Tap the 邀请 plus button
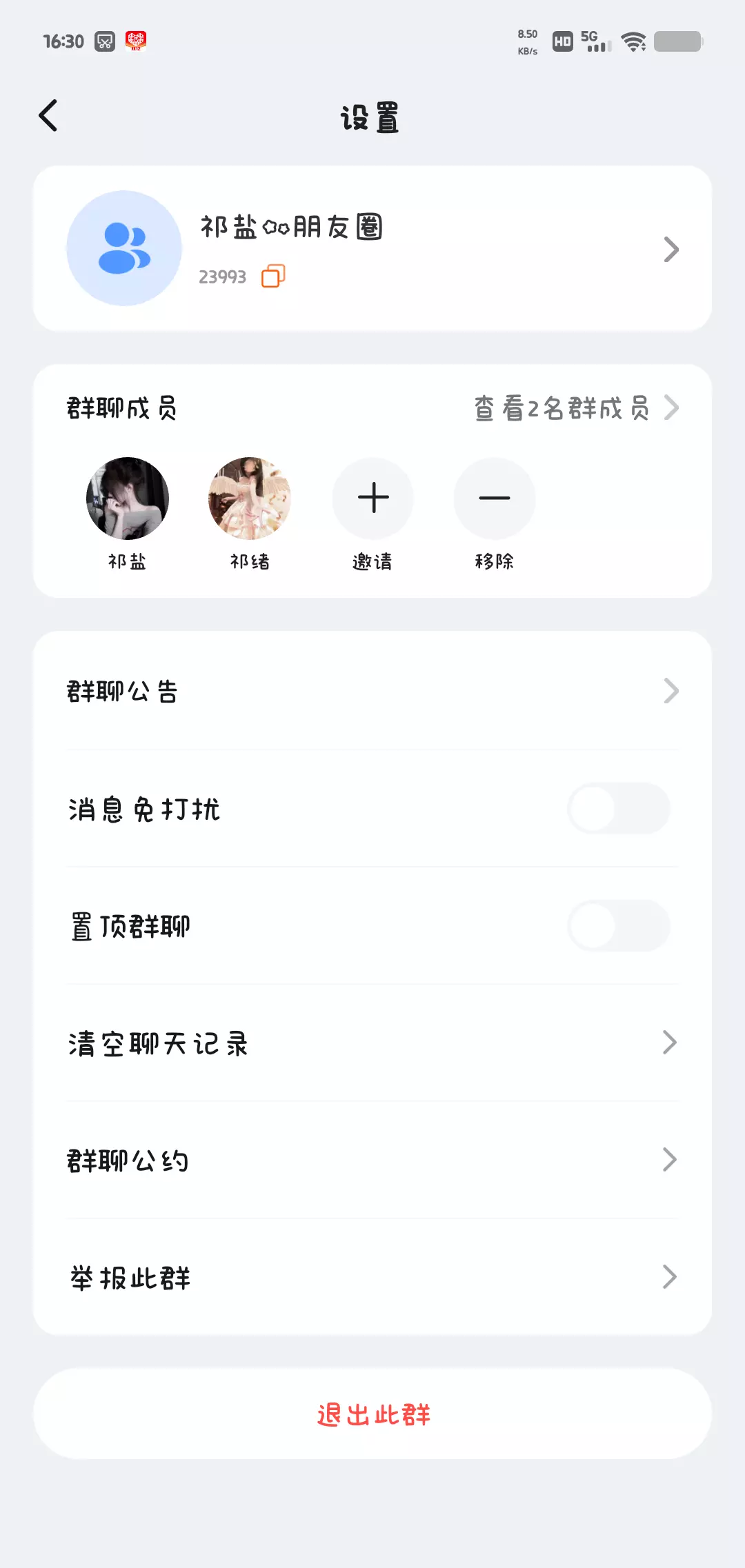This screenshot has width=745, height=1568. click(x=373, y=499)
